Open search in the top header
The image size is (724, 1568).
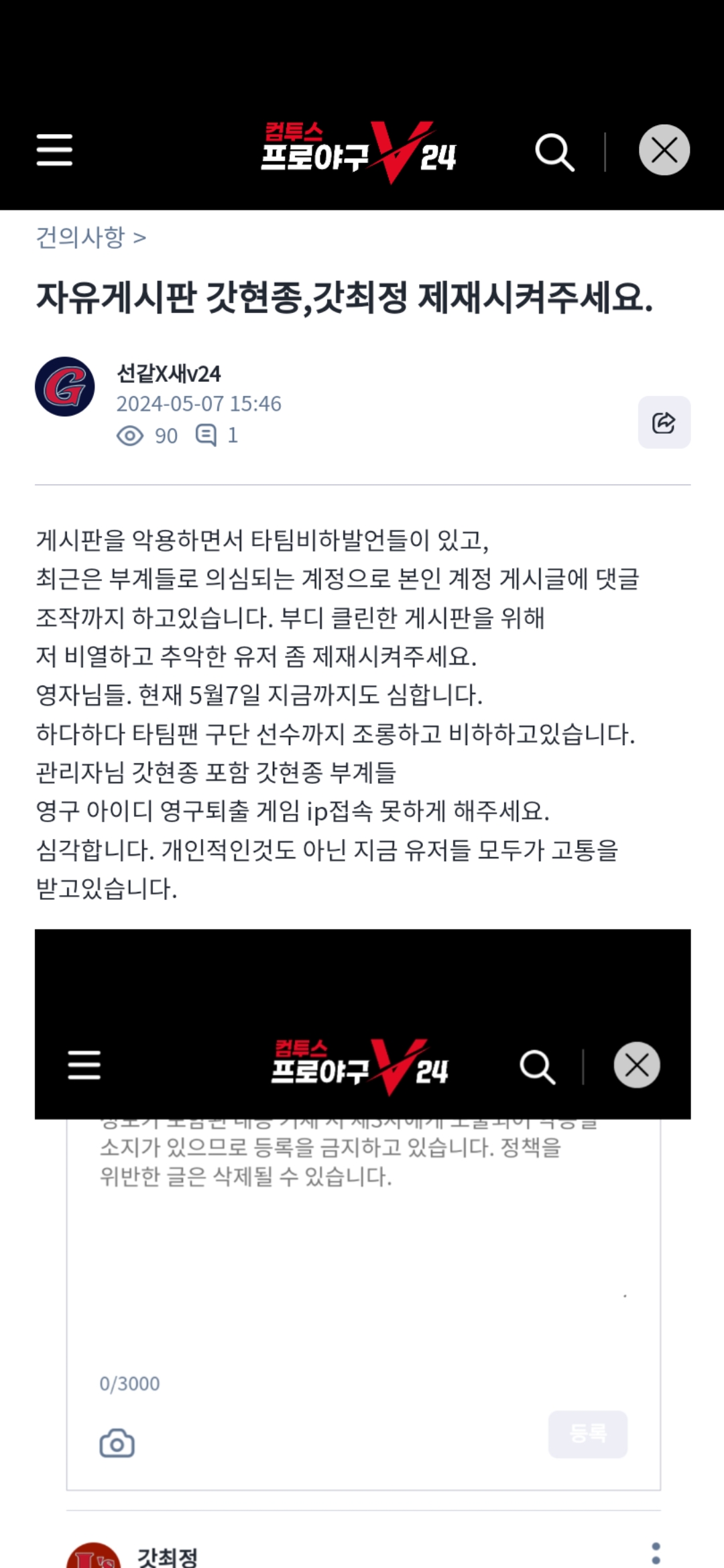point(554,152)
